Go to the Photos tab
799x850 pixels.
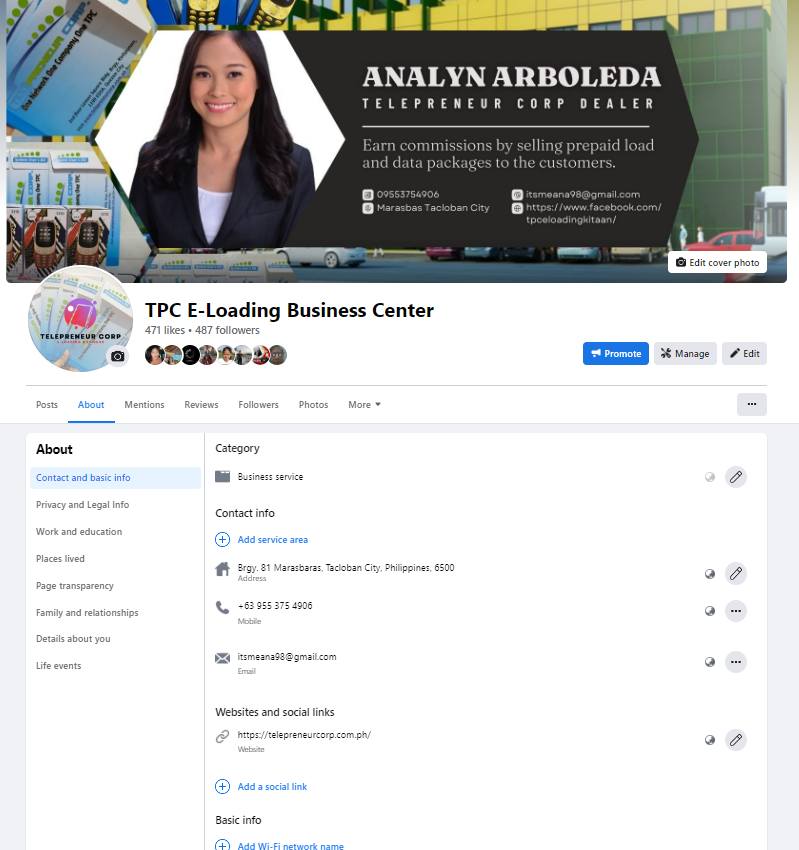point(313,405)
